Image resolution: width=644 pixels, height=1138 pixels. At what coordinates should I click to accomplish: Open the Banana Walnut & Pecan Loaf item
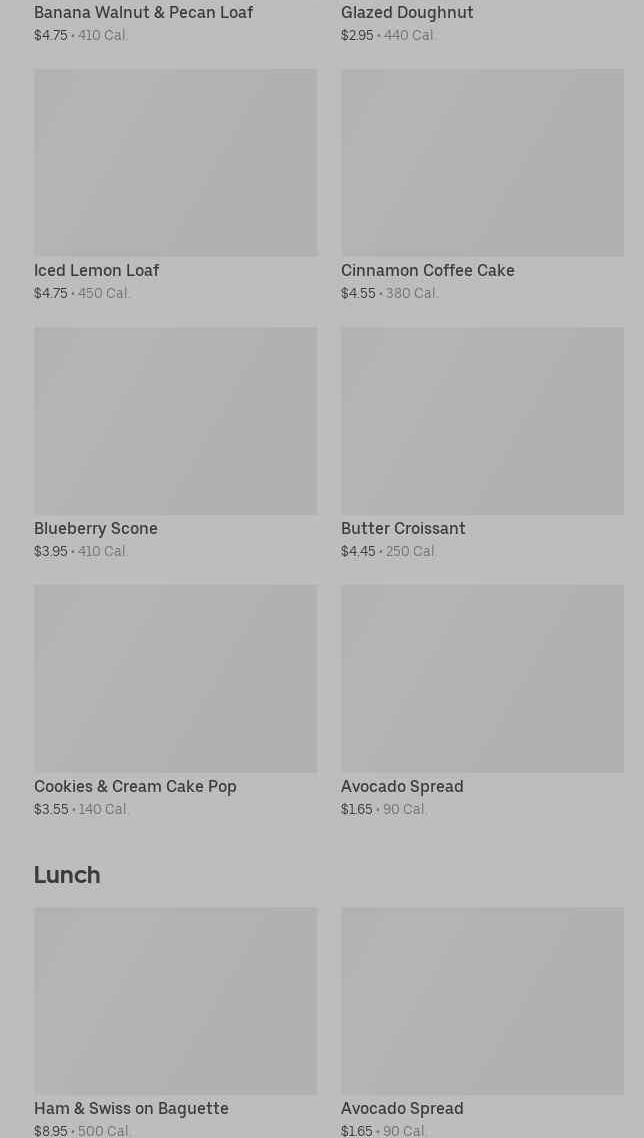(x=175, y=22)
